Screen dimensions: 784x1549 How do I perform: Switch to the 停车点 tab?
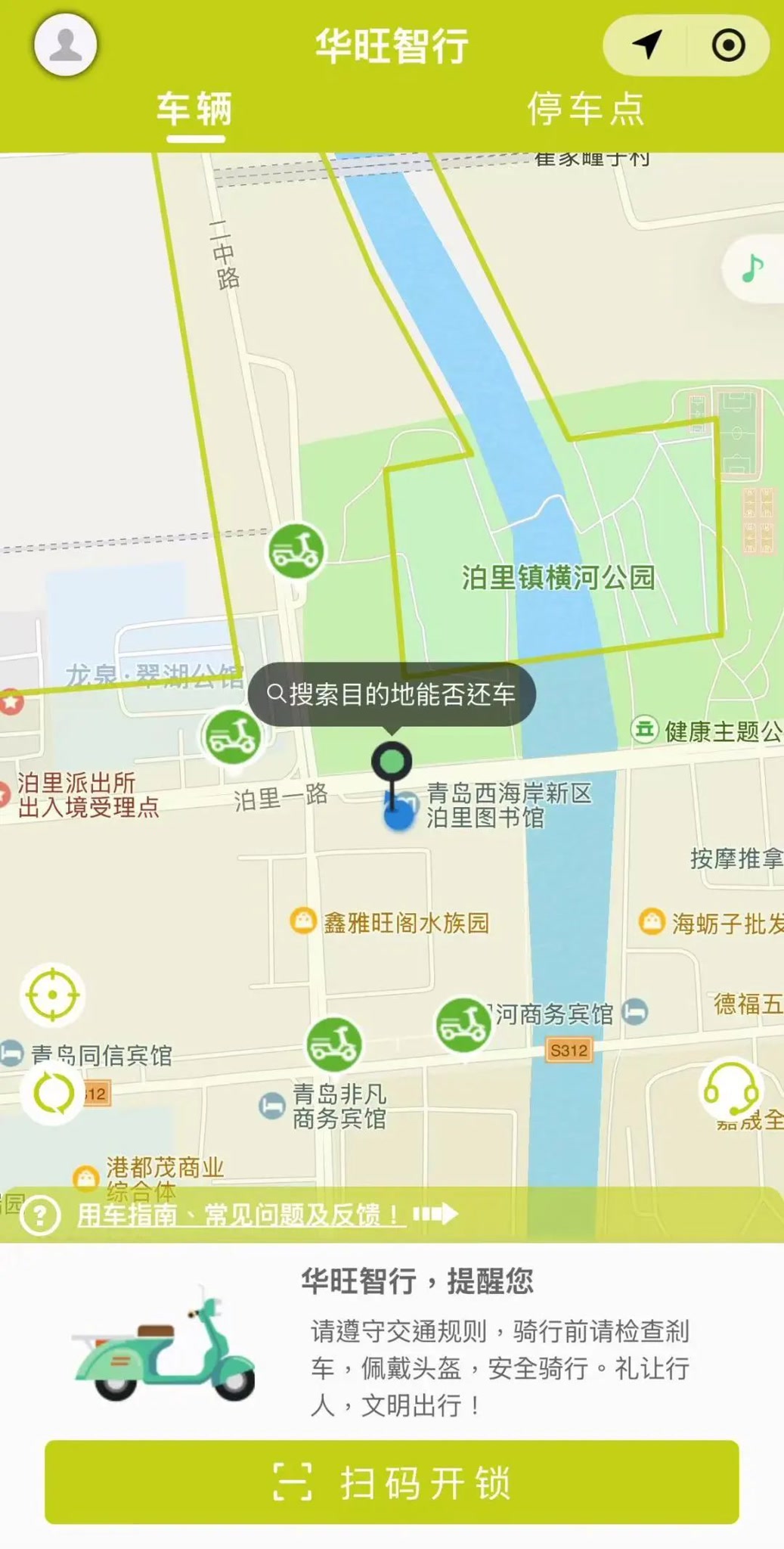coord(586,110)
